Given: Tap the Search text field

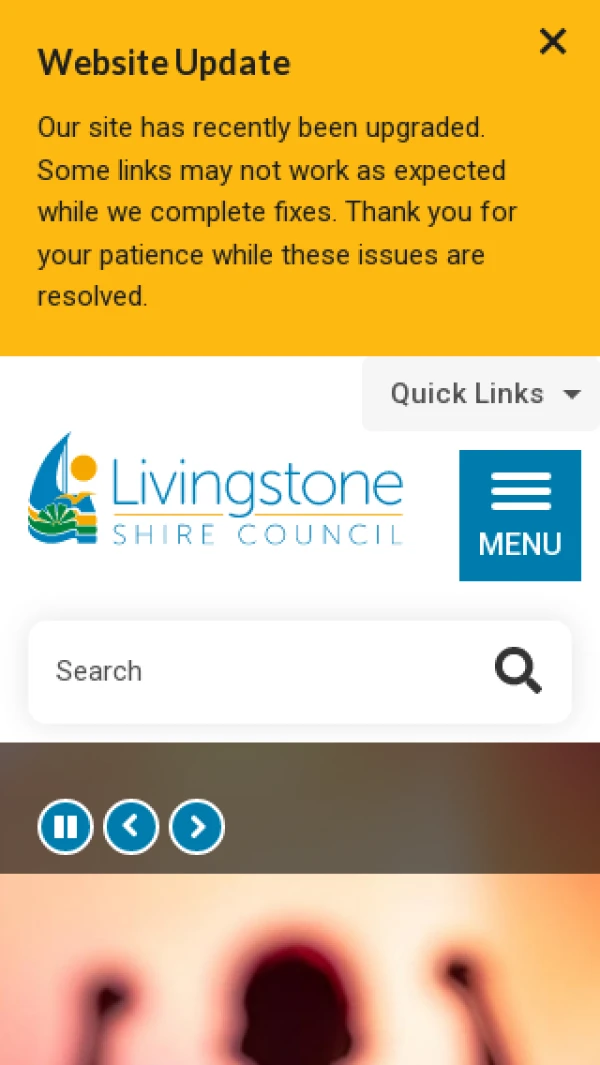Looking at the screenshot, I should pos(260,671).
